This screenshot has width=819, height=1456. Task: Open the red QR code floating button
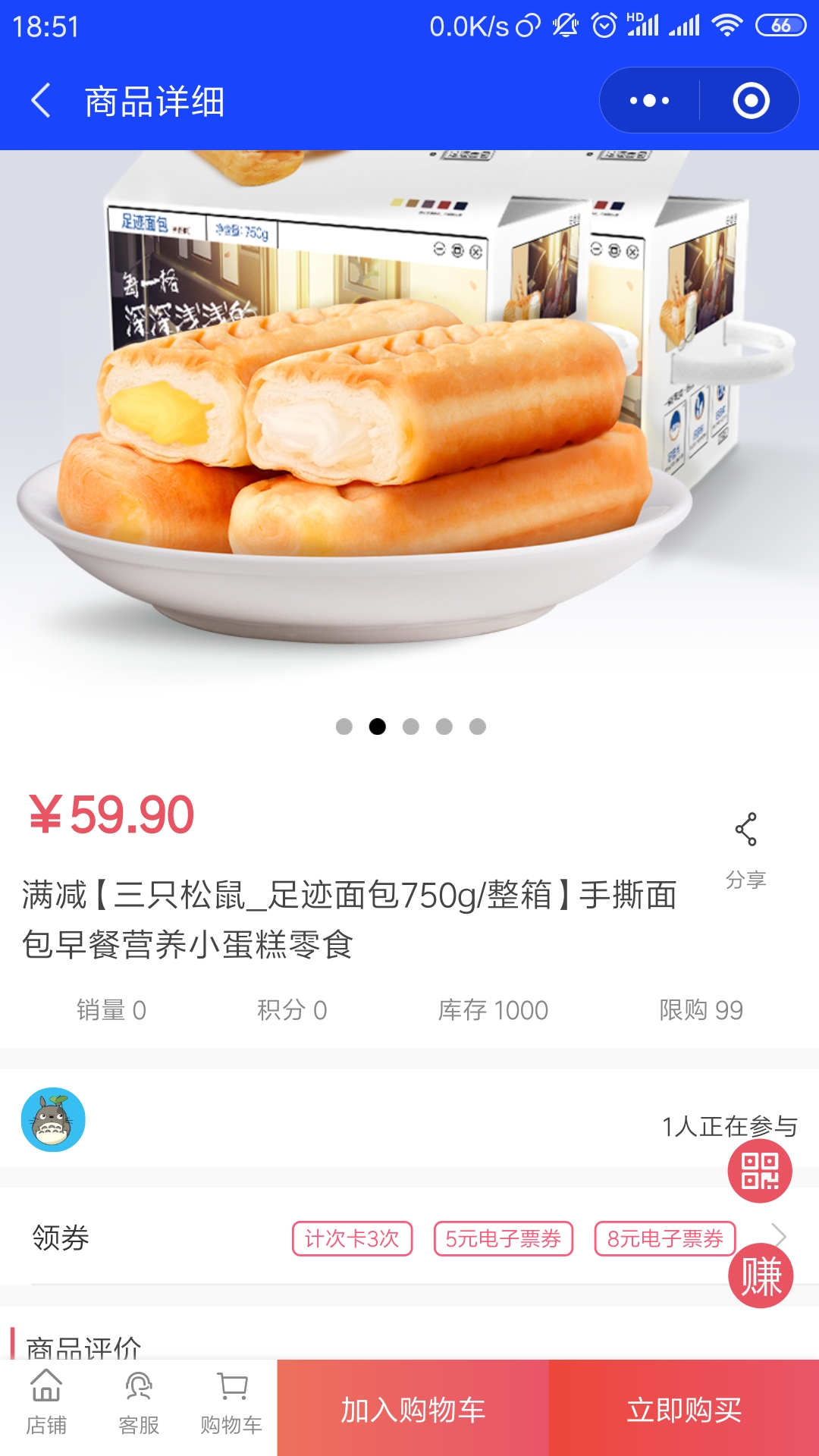(x=760, y=1171)
